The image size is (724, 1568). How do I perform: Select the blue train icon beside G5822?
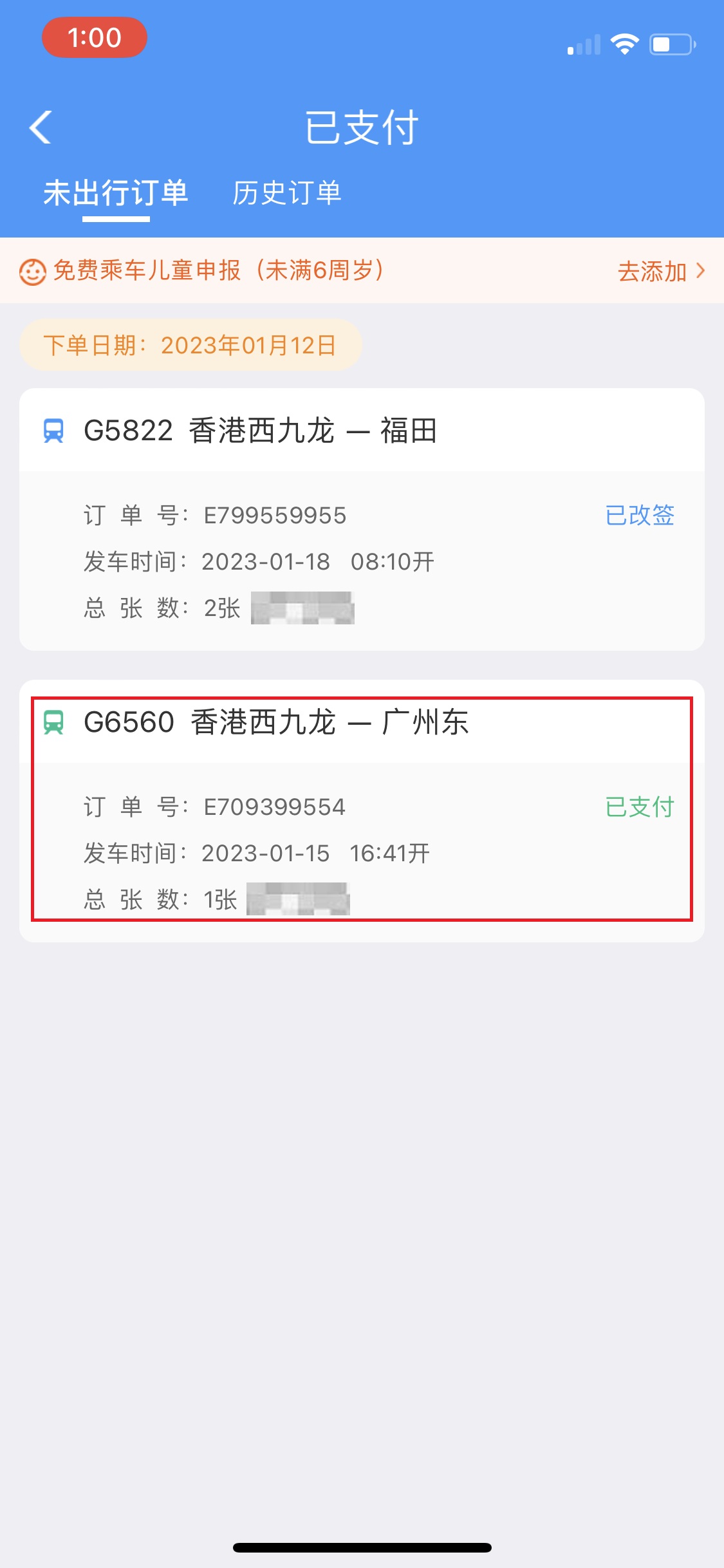click(x=53, y=430)
